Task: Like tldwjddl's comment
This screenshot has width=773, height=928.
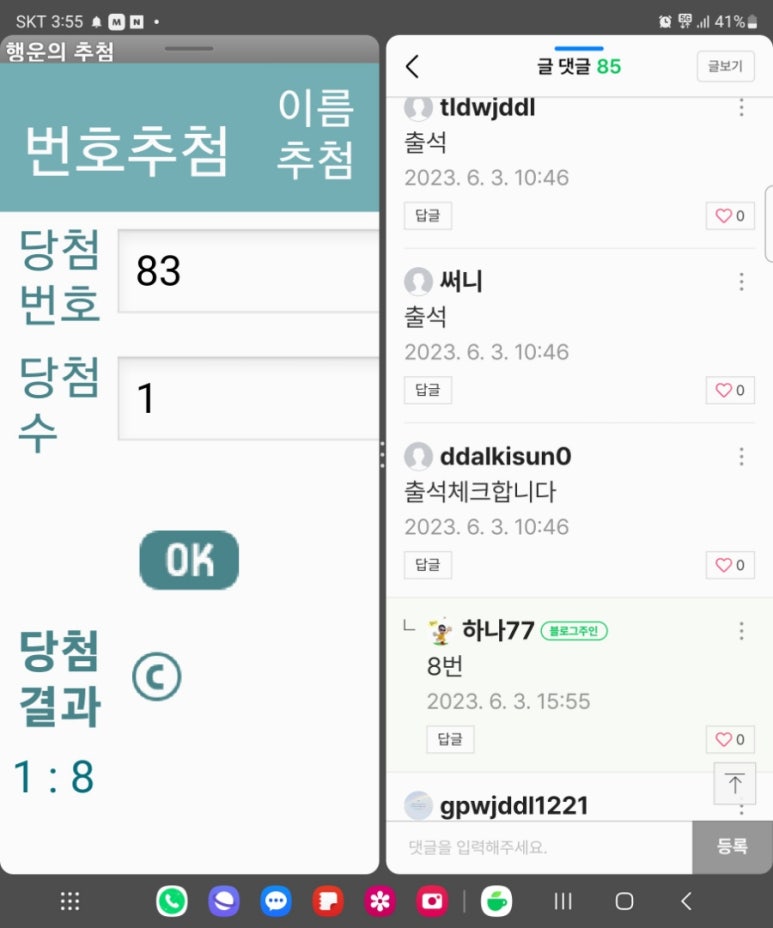Action: [730, 216]
